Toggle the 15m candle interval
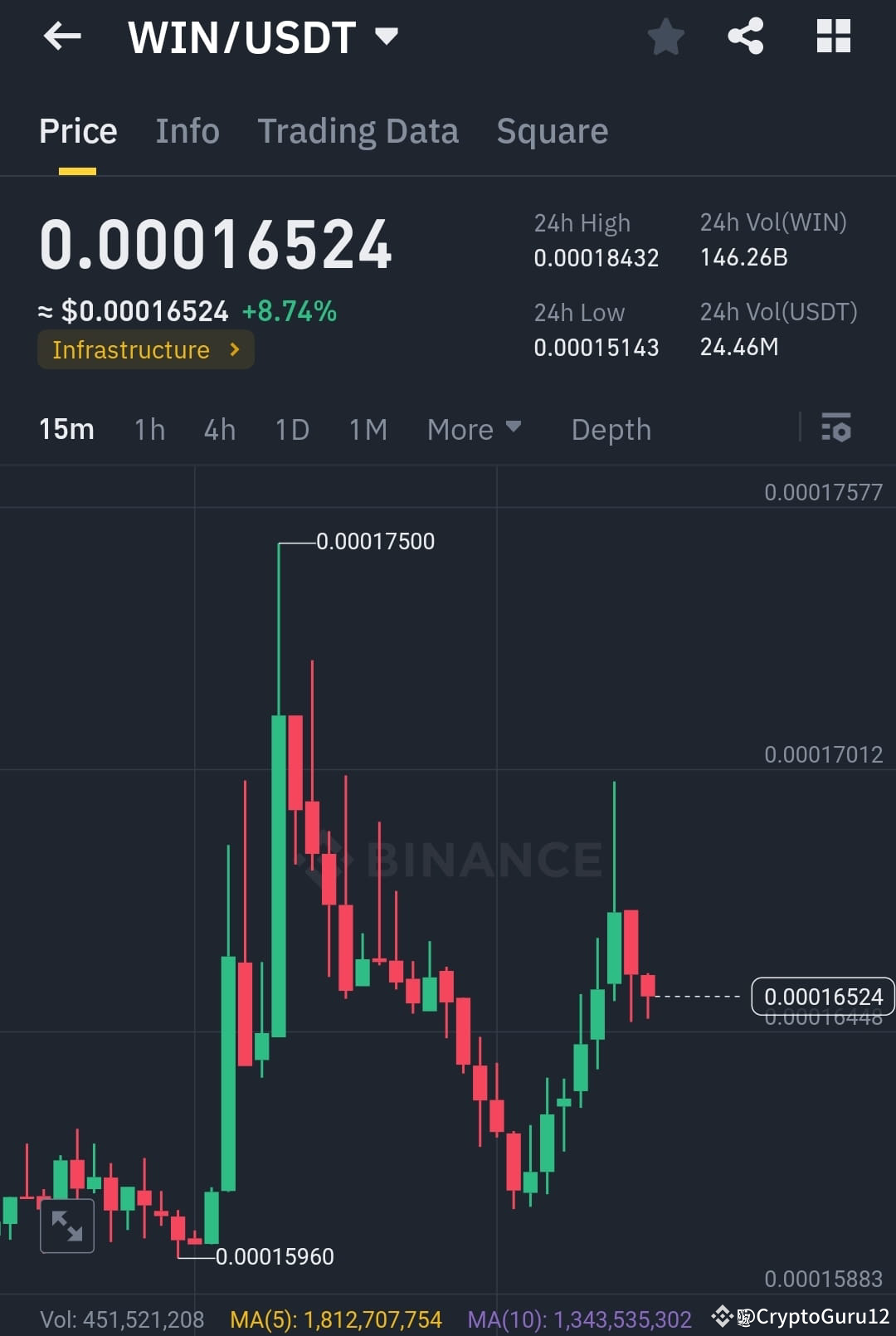The image size is (896, 1336). click(x=66, y=429)
